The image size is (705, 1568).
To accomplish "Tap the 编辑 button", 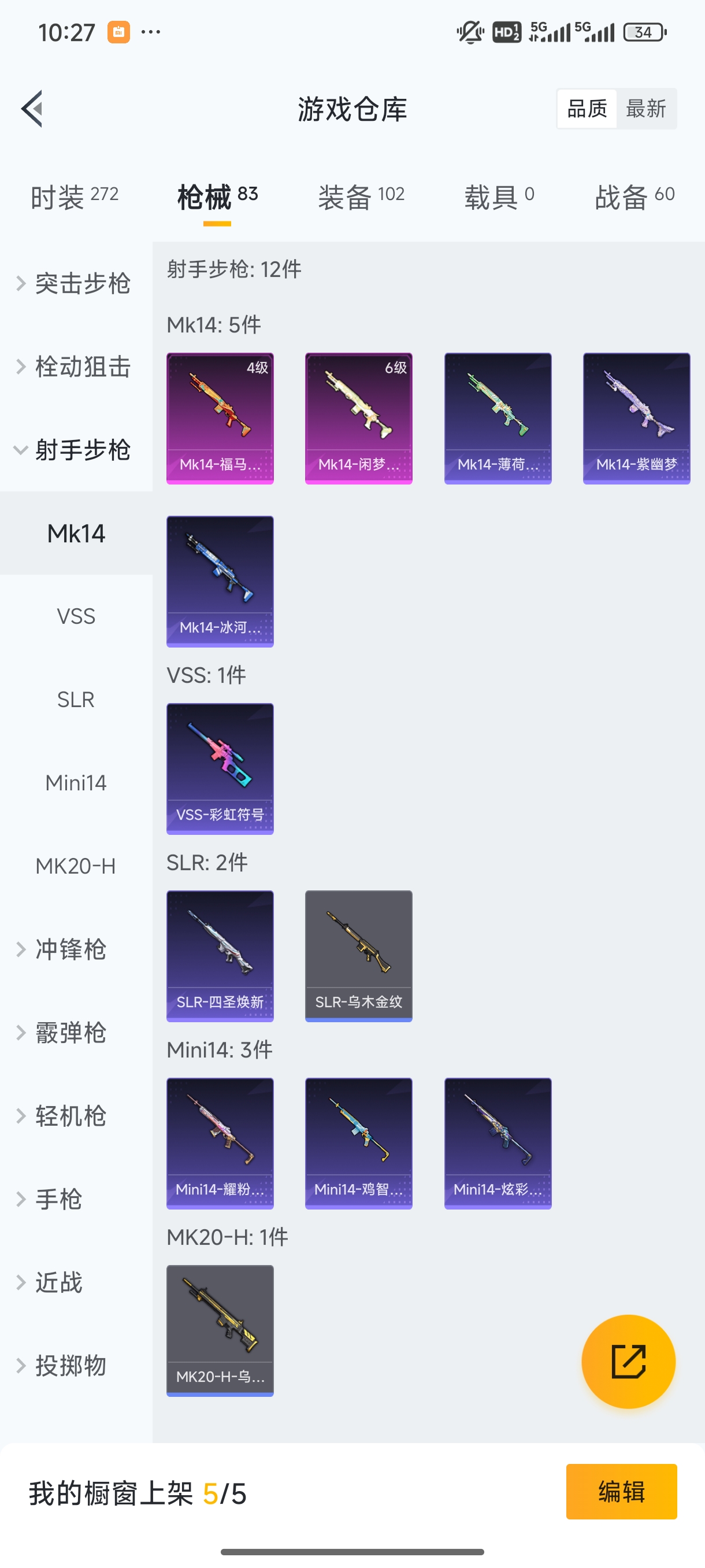I will click(621, 1491).
